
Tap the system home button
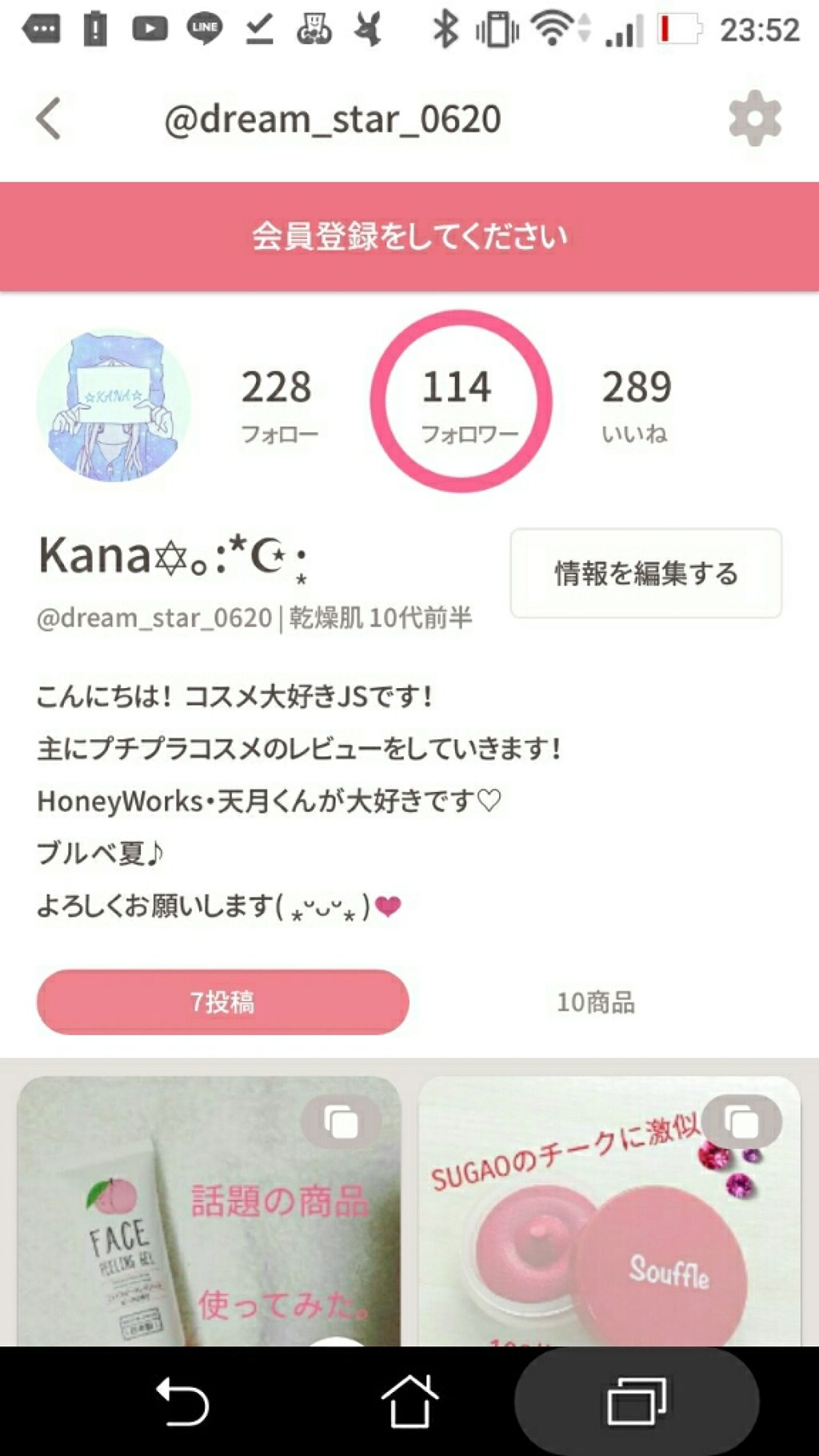[x=409, y=1402]
